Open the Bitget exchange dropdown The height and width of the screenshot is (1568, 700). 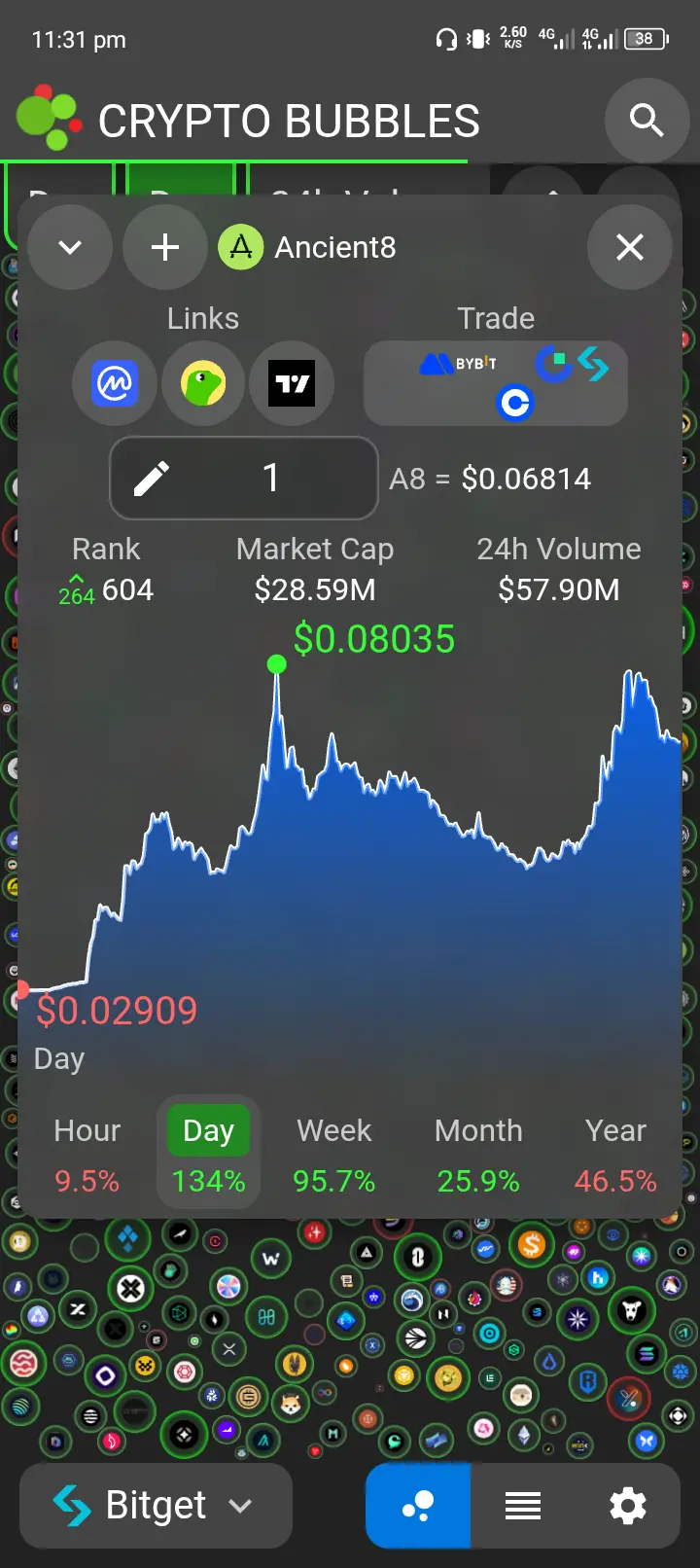tap(156, 1506)
